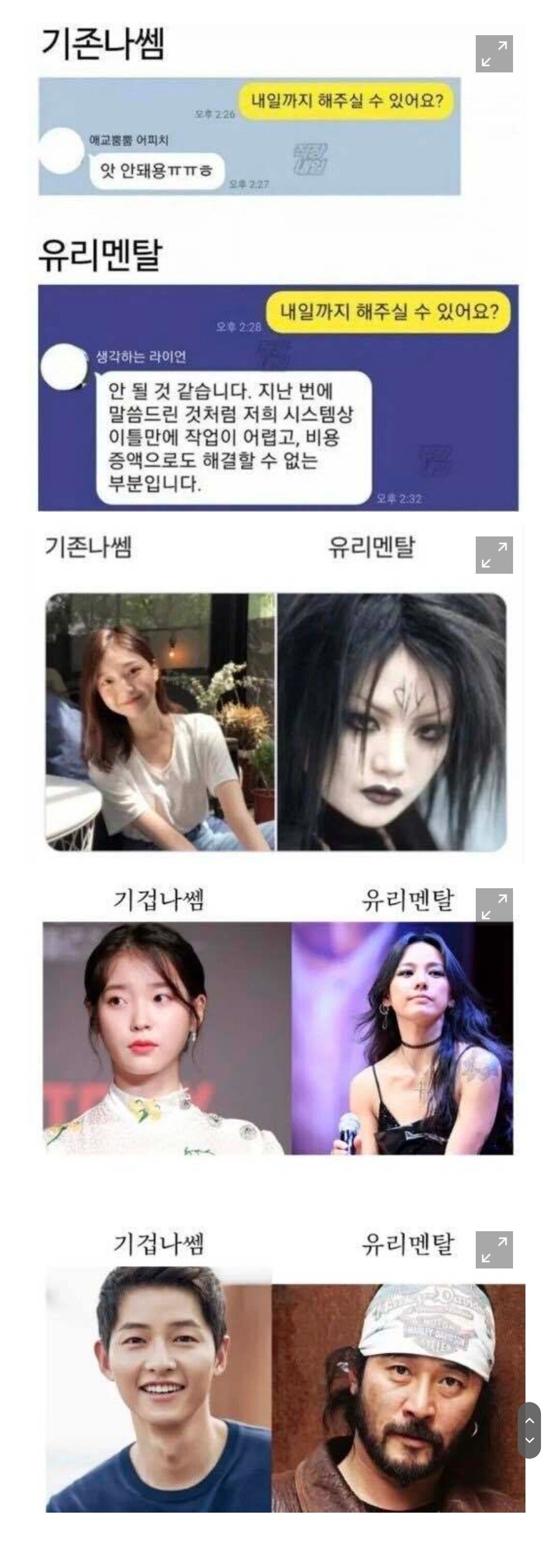Jump to the top with the up arrow

pos(529,1420)
